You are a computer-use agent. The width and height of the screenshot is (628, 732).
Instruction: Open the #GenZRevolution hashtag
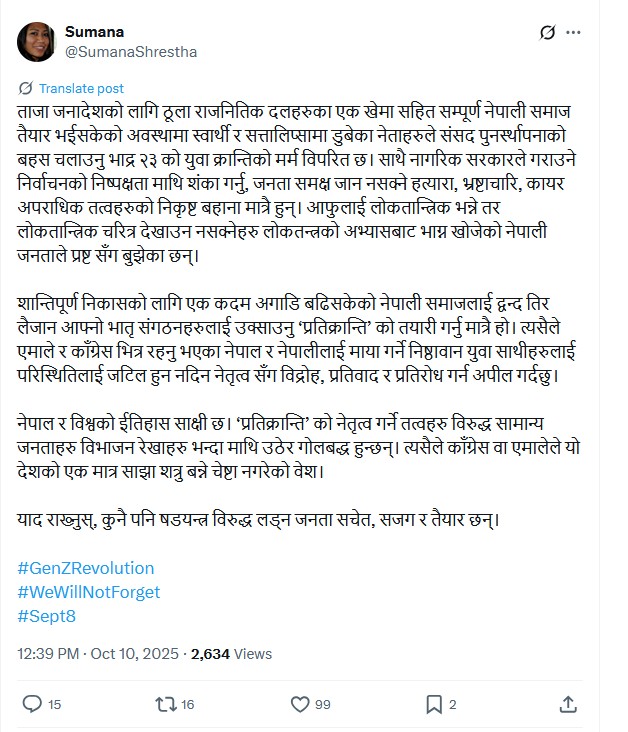[86, 568]
